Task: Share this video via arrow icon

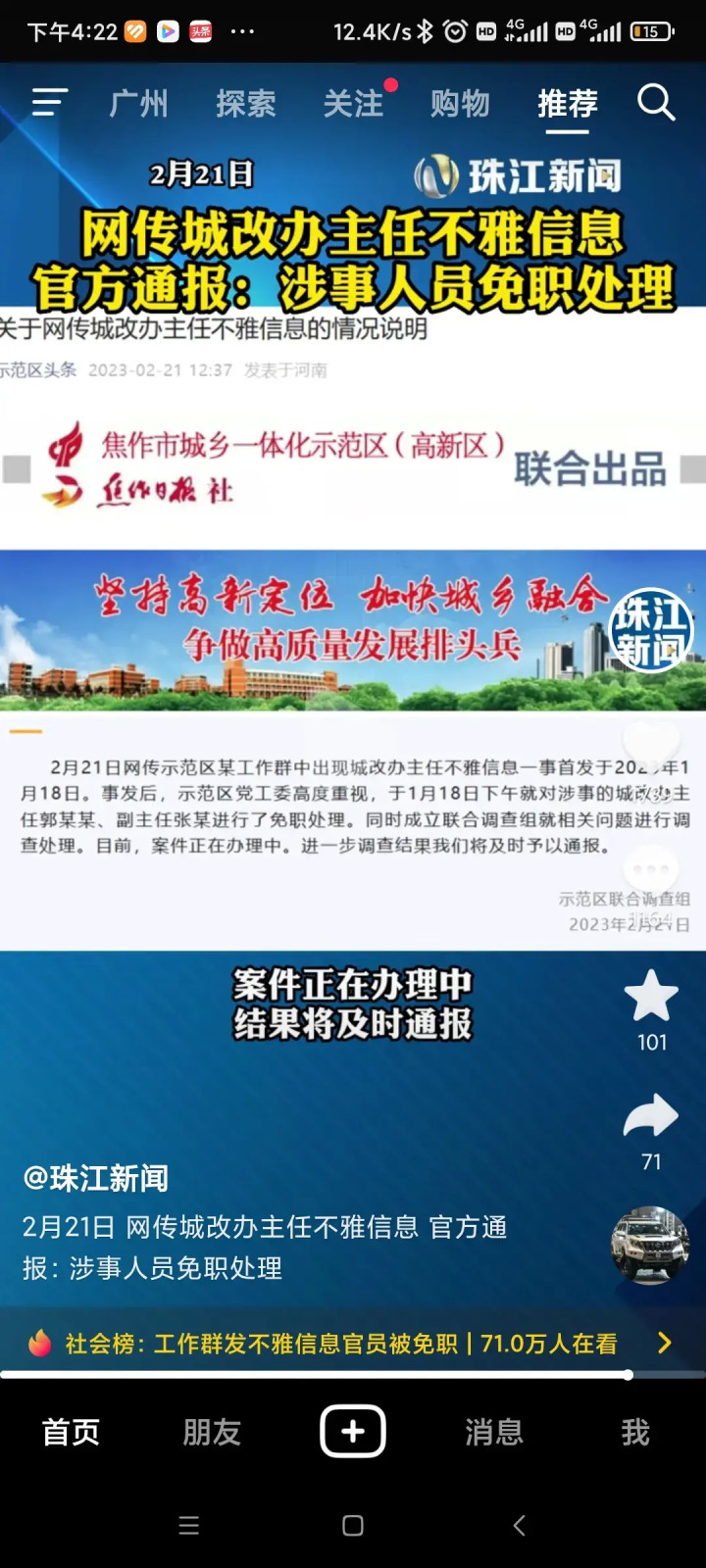Action: pyautogui.click(x=651, y=1117)
